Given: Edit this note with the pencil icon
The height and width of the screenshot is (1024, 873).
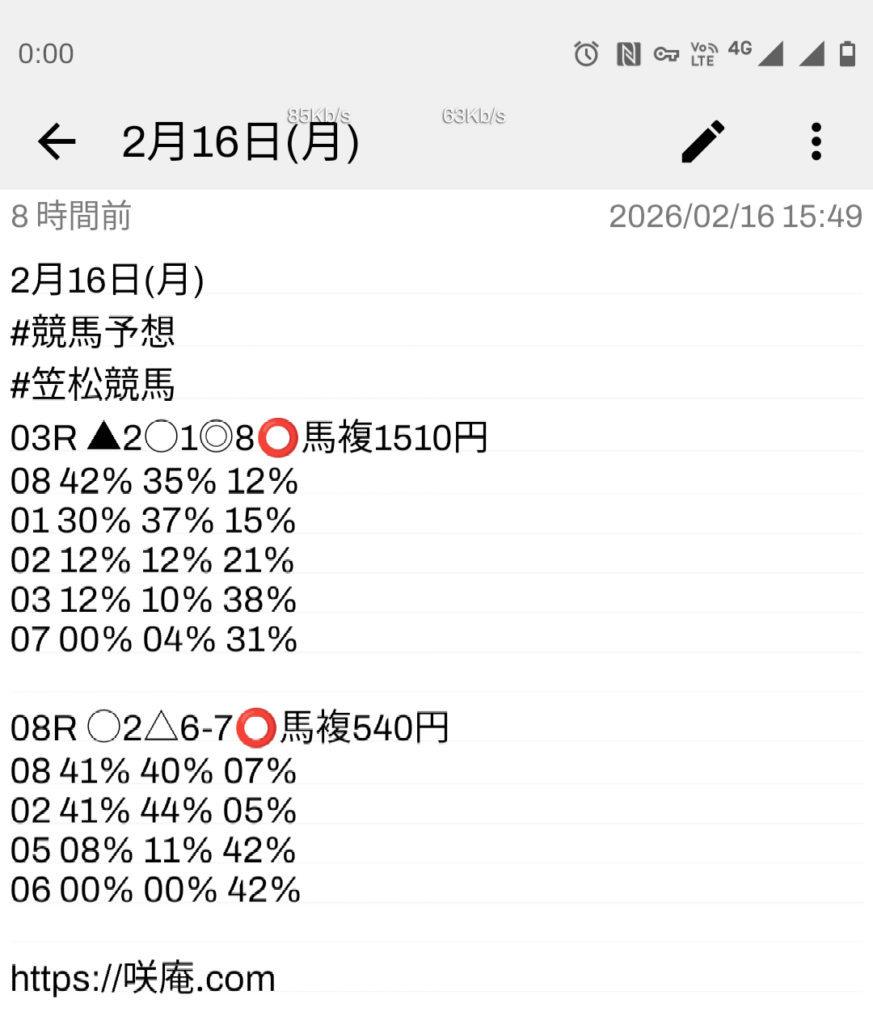Looking at the screenshot, I should pos(702,142).
